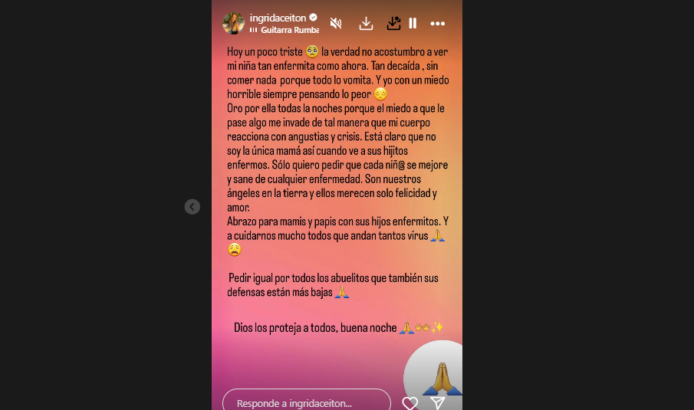This screenshot has width=694, height=410.
Task: Open the three-dot options menu
Action: point(438,23)
